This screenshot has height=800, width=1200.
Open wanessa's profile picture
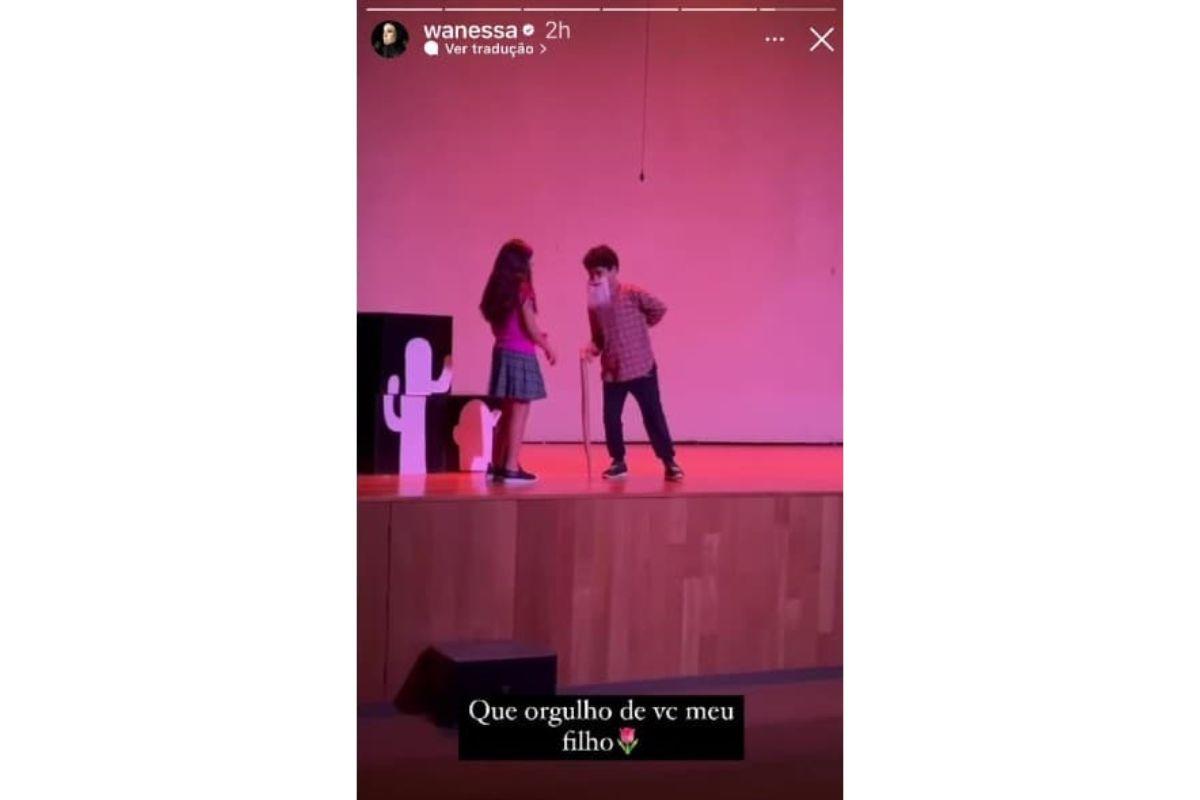coord(390,40)
